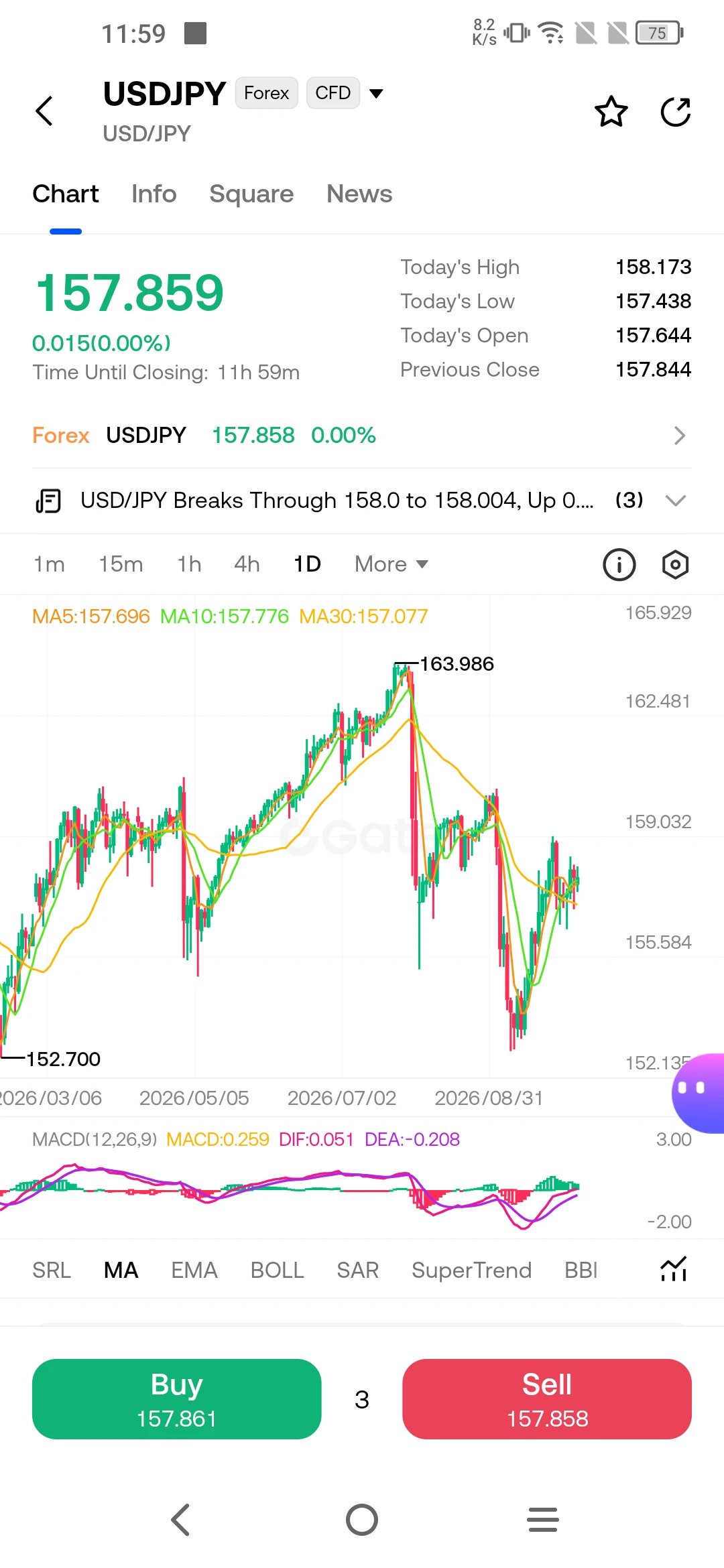Image resolution: width=724 pixels, height=1568 pixels.
Task: Open the News tab
Action: tap(359, 194)
